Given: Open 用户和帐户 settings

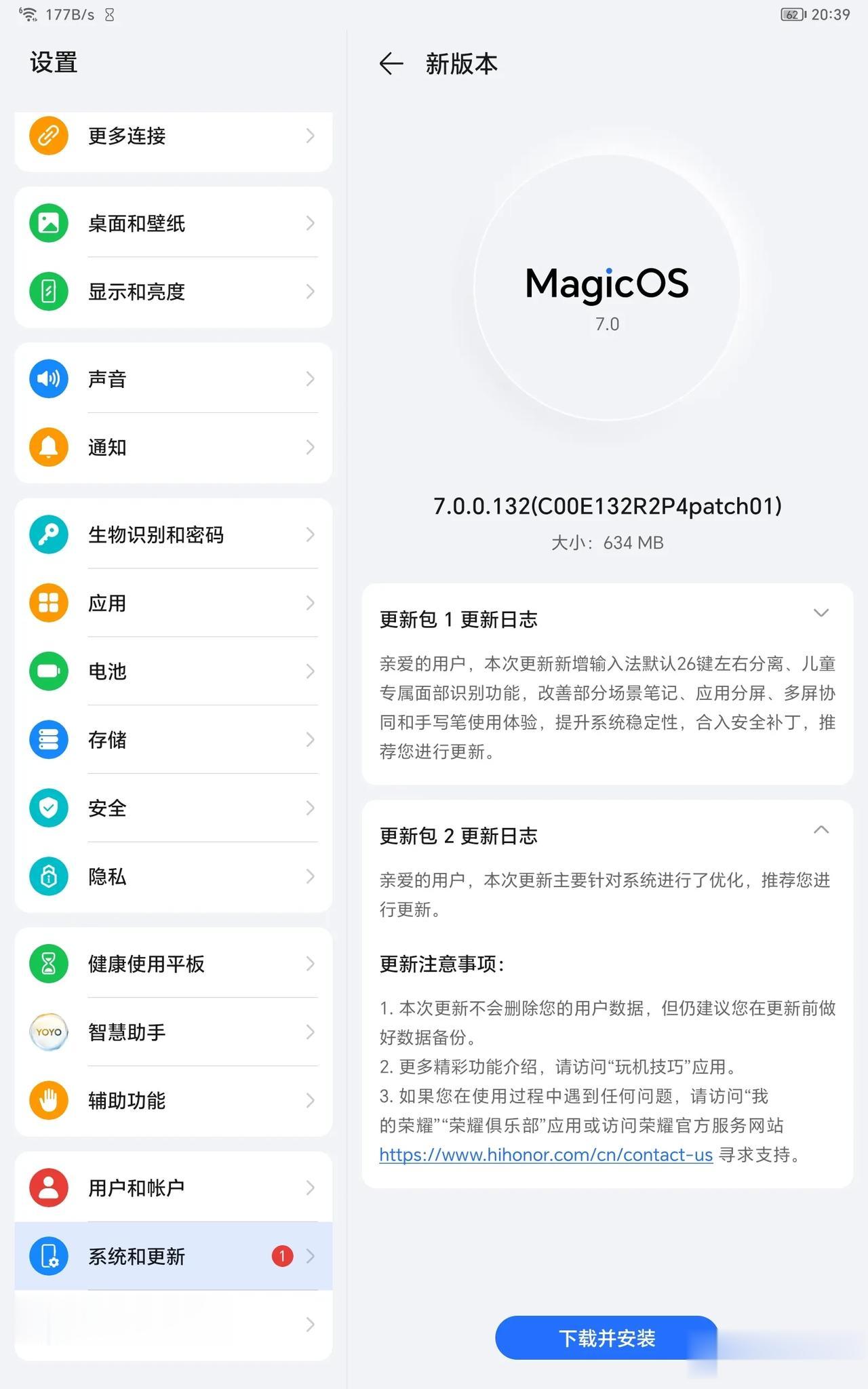Looking at the screenshot, I should pos(173,1188).
